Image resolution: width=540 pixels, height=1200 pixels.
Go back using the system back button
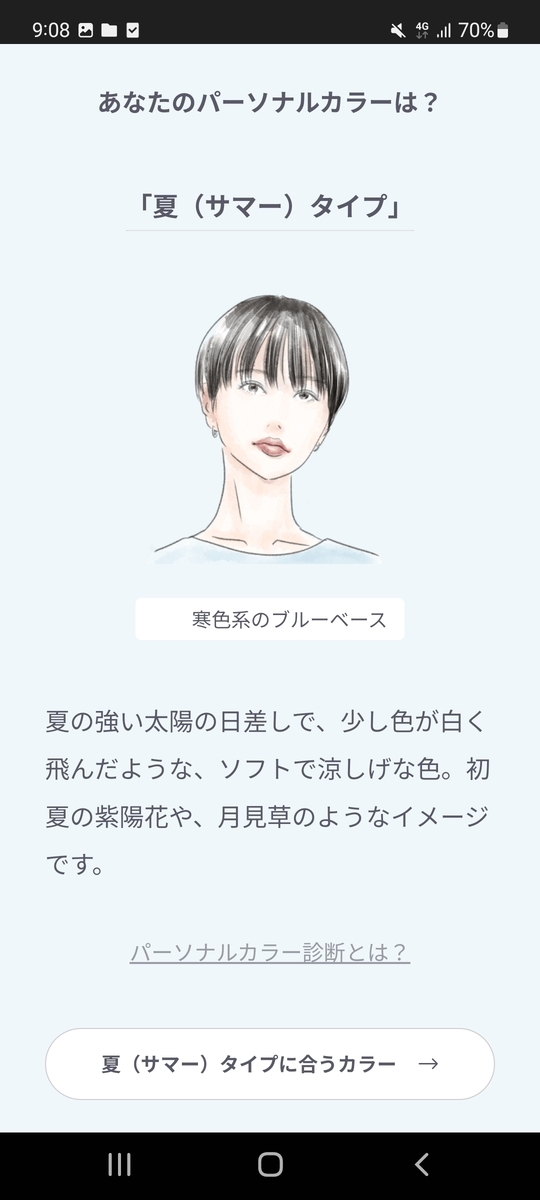(x=421, y=1164)
